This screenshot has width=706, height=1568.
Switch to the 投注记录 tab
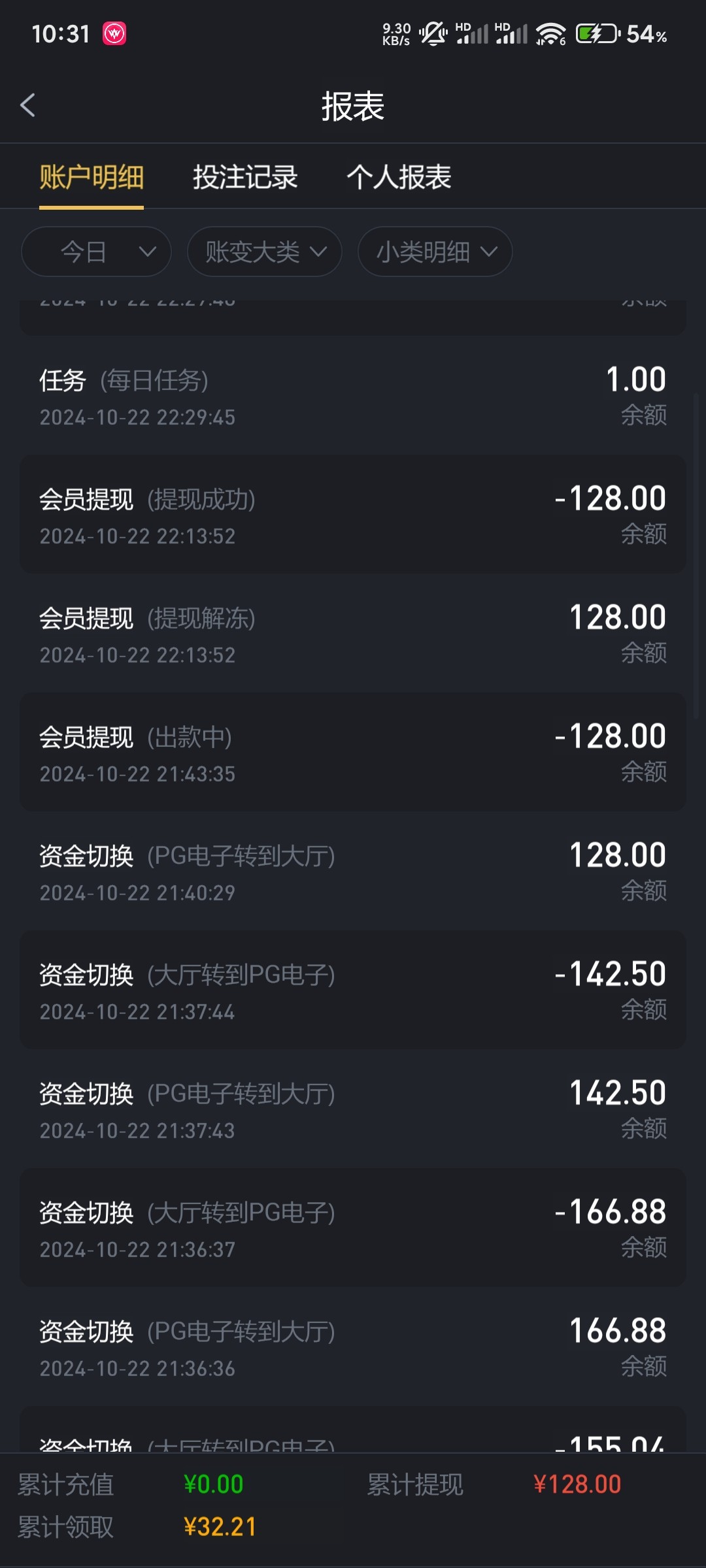click(245, 177)
